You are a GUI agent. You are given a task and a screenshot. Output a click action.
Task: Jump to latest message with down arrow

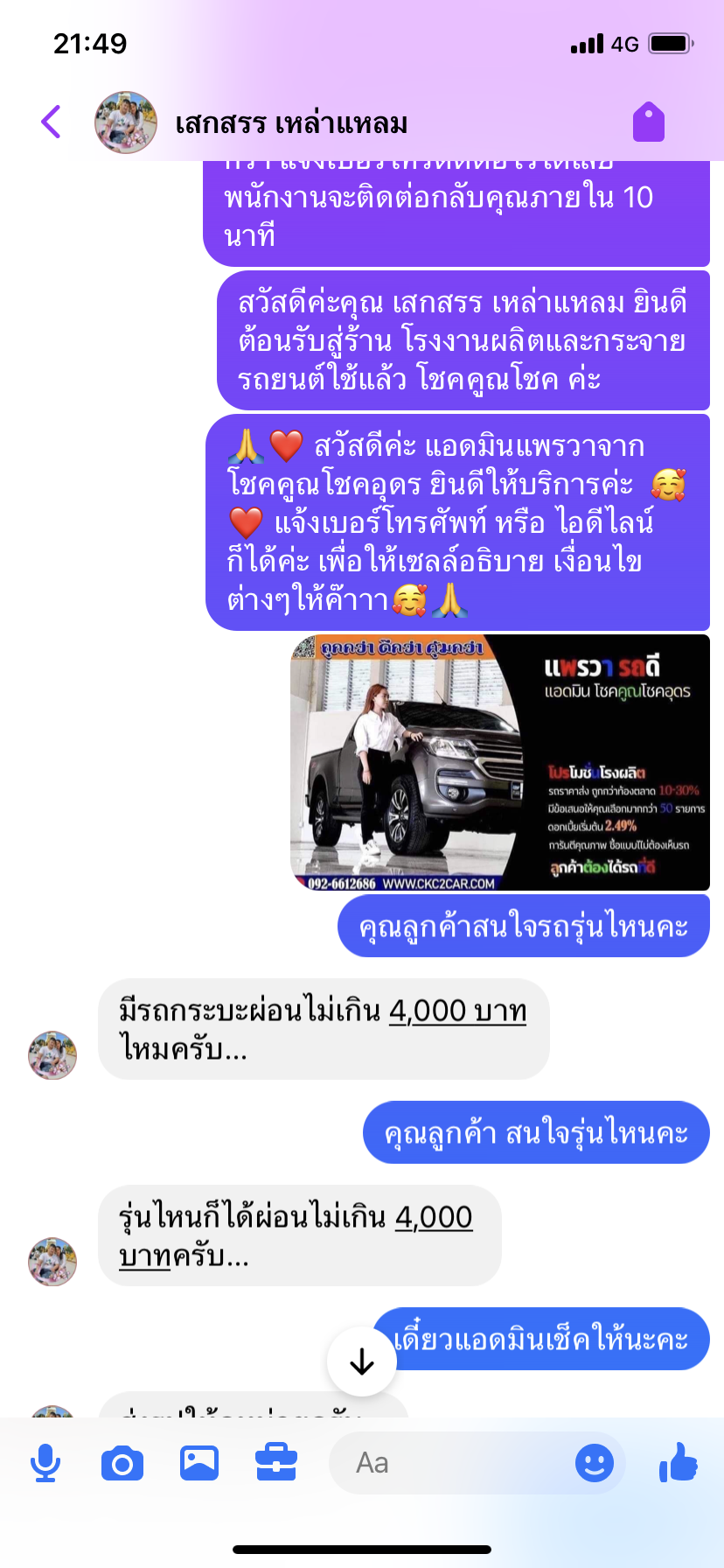(x=362, y=1361)
